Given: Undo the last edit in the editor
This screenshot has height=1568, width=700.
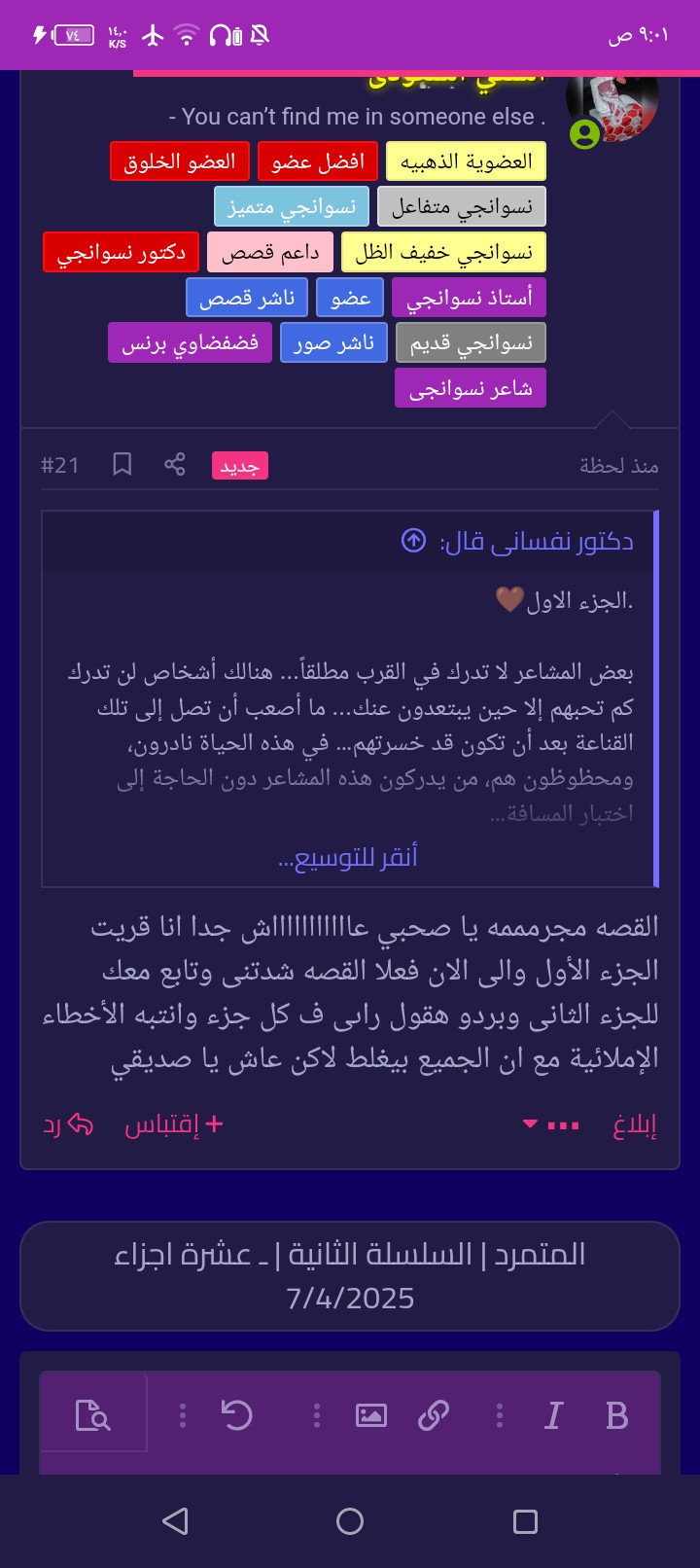Looking at the screenshot, I should click(237, 1415).
